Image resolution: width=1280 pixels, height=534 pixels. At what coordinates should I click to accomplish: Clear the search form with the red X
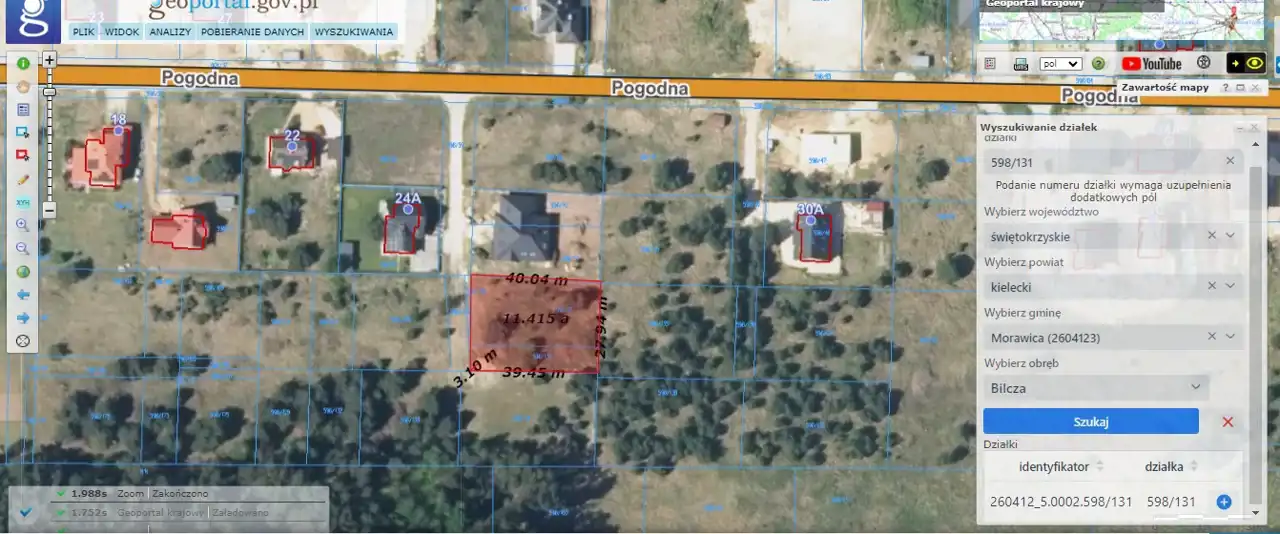pyautogui.click(x=1228, y=422)
